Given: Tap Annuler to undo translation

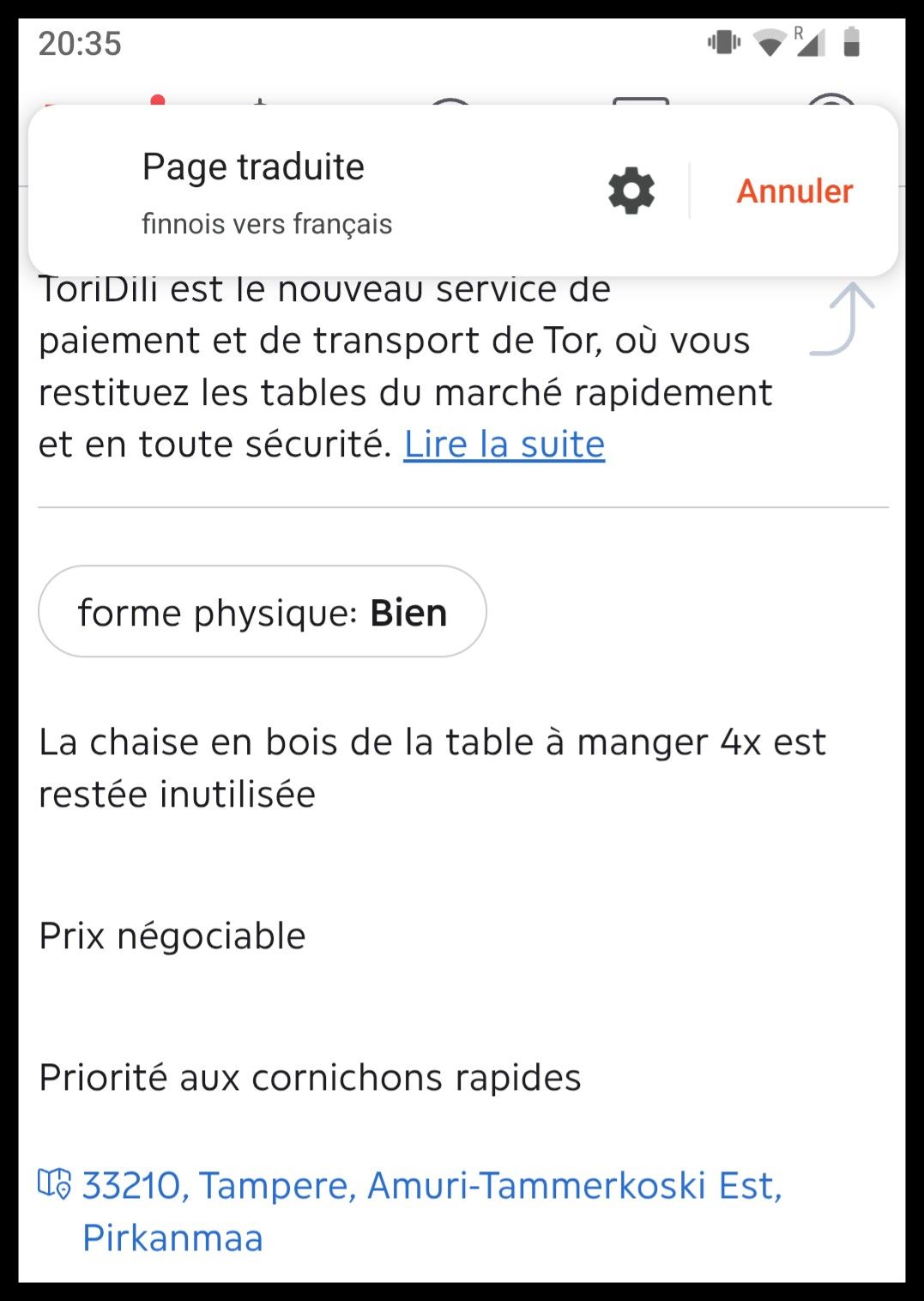Looking at the screenshot, I should tap(794, 191).
